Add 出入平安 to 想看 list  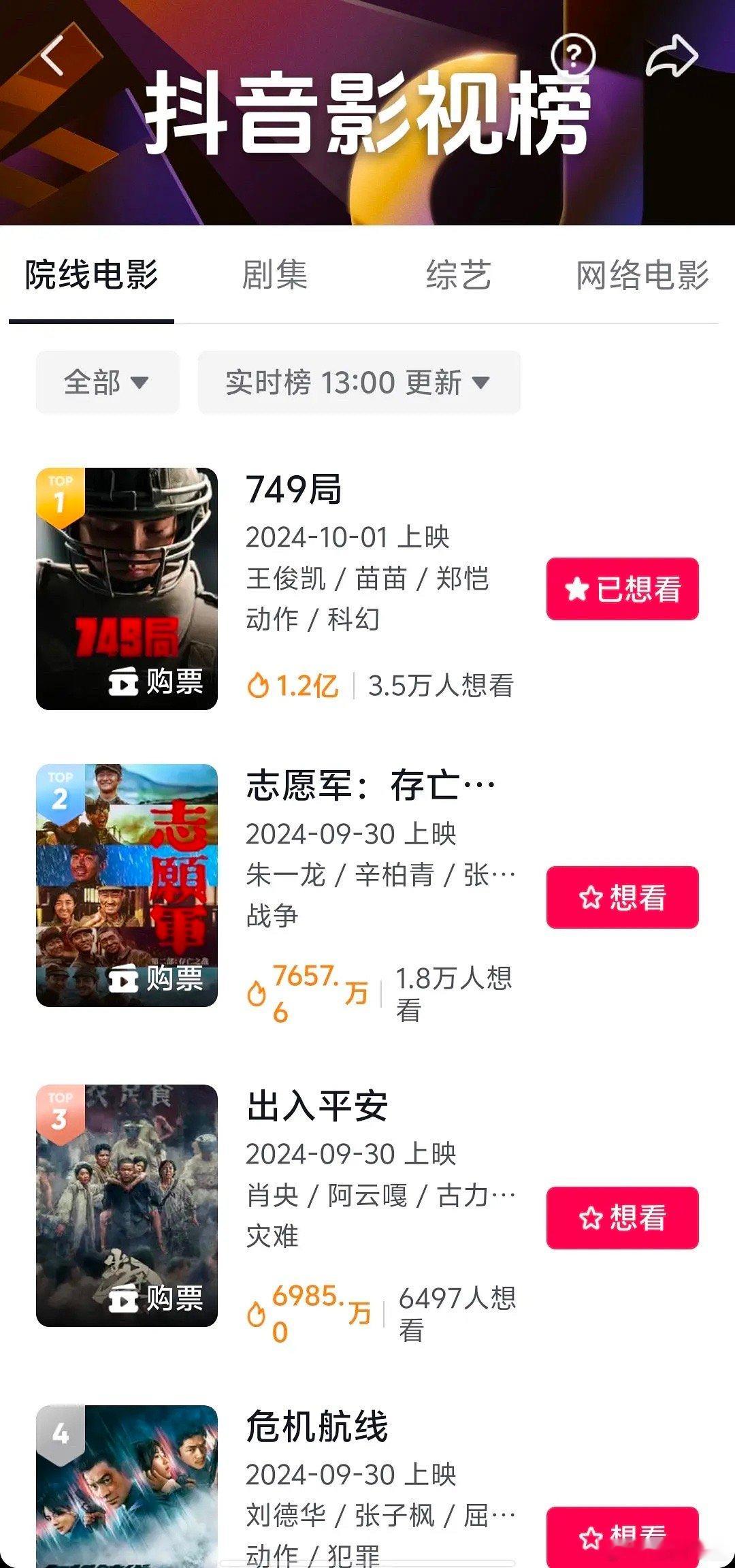[622, 1218]
